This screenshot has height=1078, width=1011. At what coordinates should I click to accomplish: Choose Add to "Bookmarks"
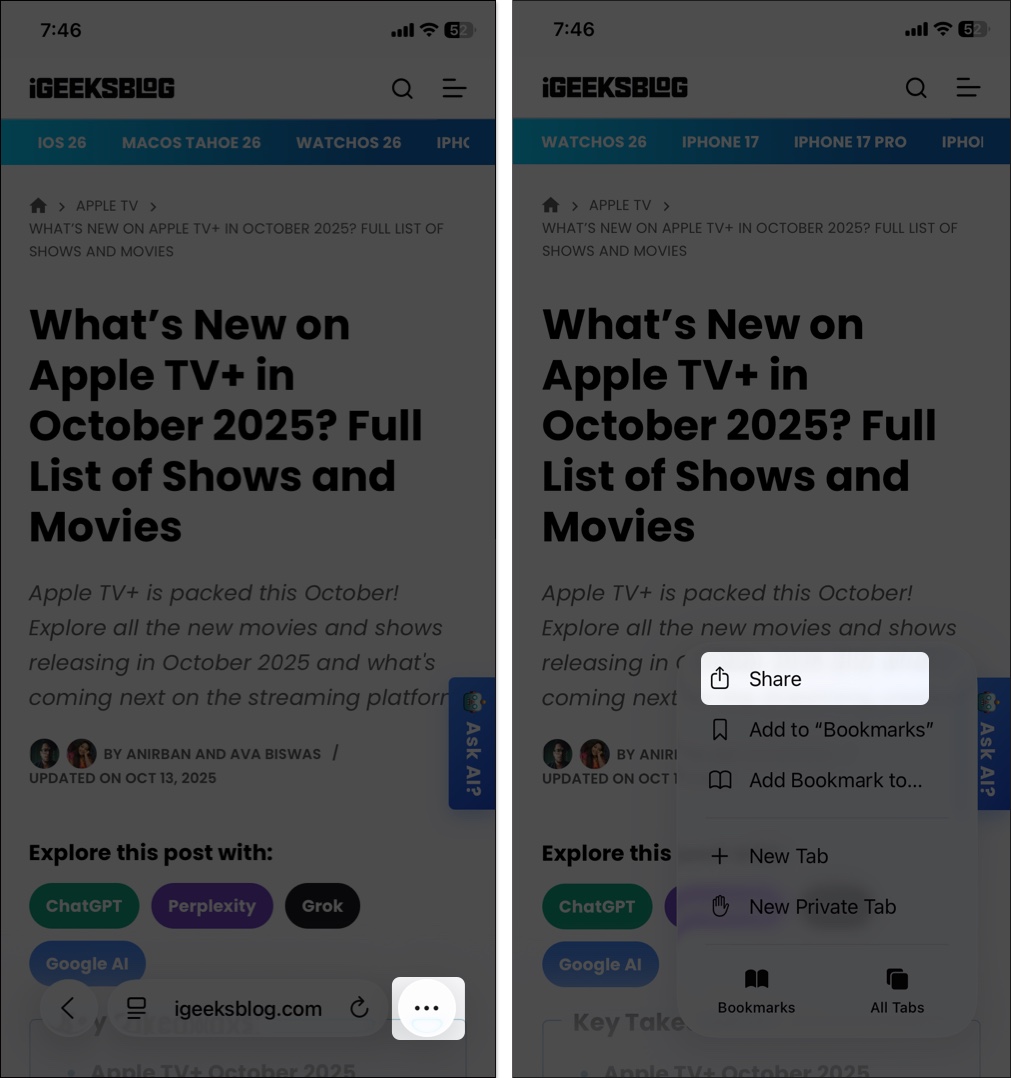(x=840, y=729)
